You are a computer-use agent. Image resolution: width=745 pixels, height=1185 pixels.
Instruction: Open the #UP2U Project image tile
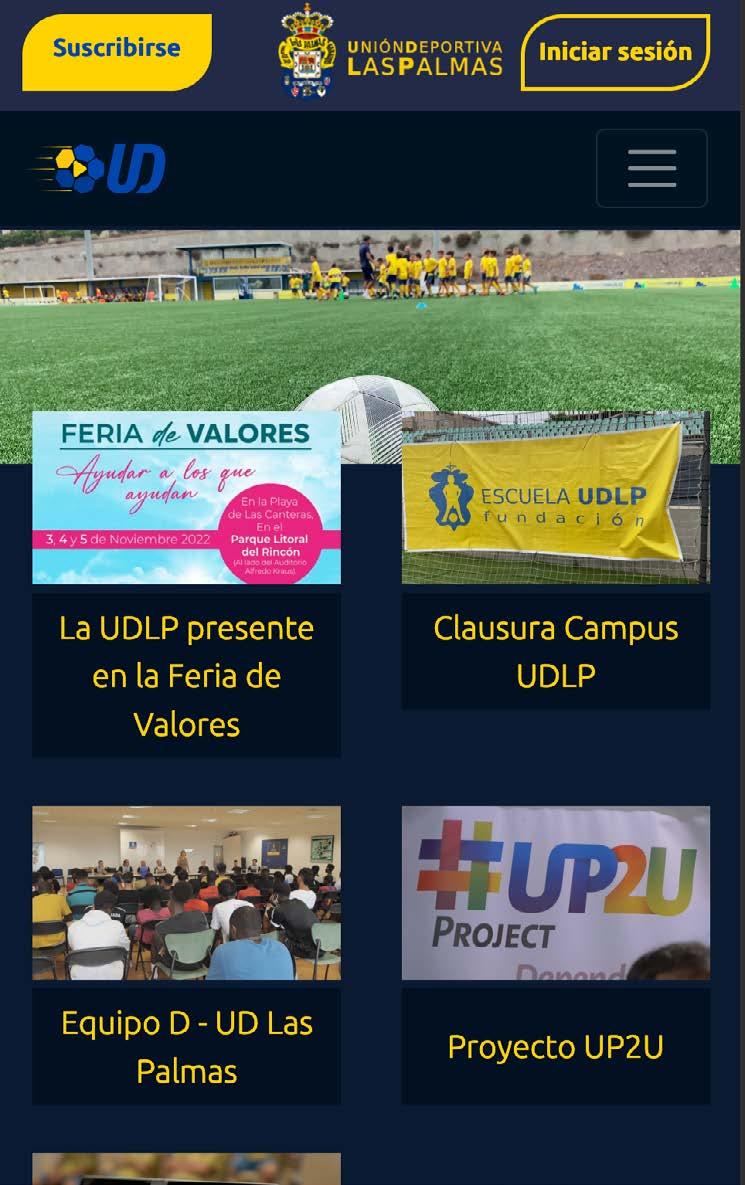(x=556, y=892)
